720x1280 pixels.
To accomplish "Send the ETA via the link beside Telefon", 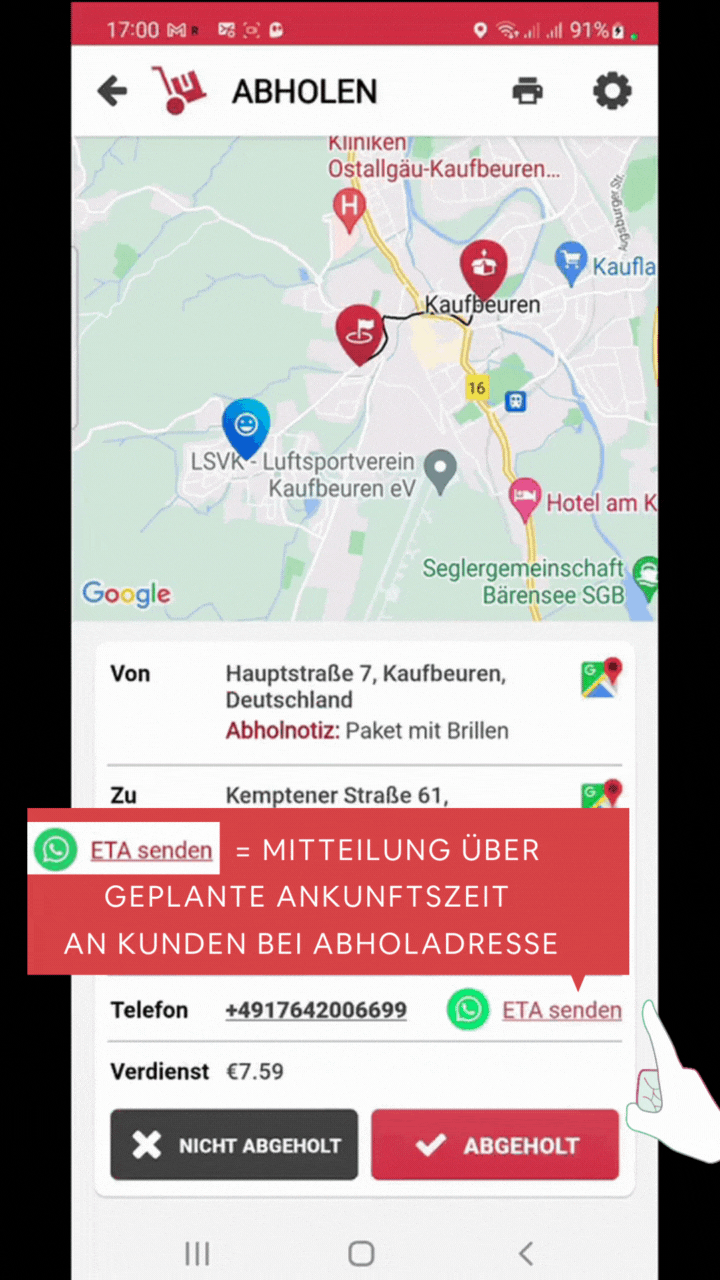I will click(x=561, y=1010).
